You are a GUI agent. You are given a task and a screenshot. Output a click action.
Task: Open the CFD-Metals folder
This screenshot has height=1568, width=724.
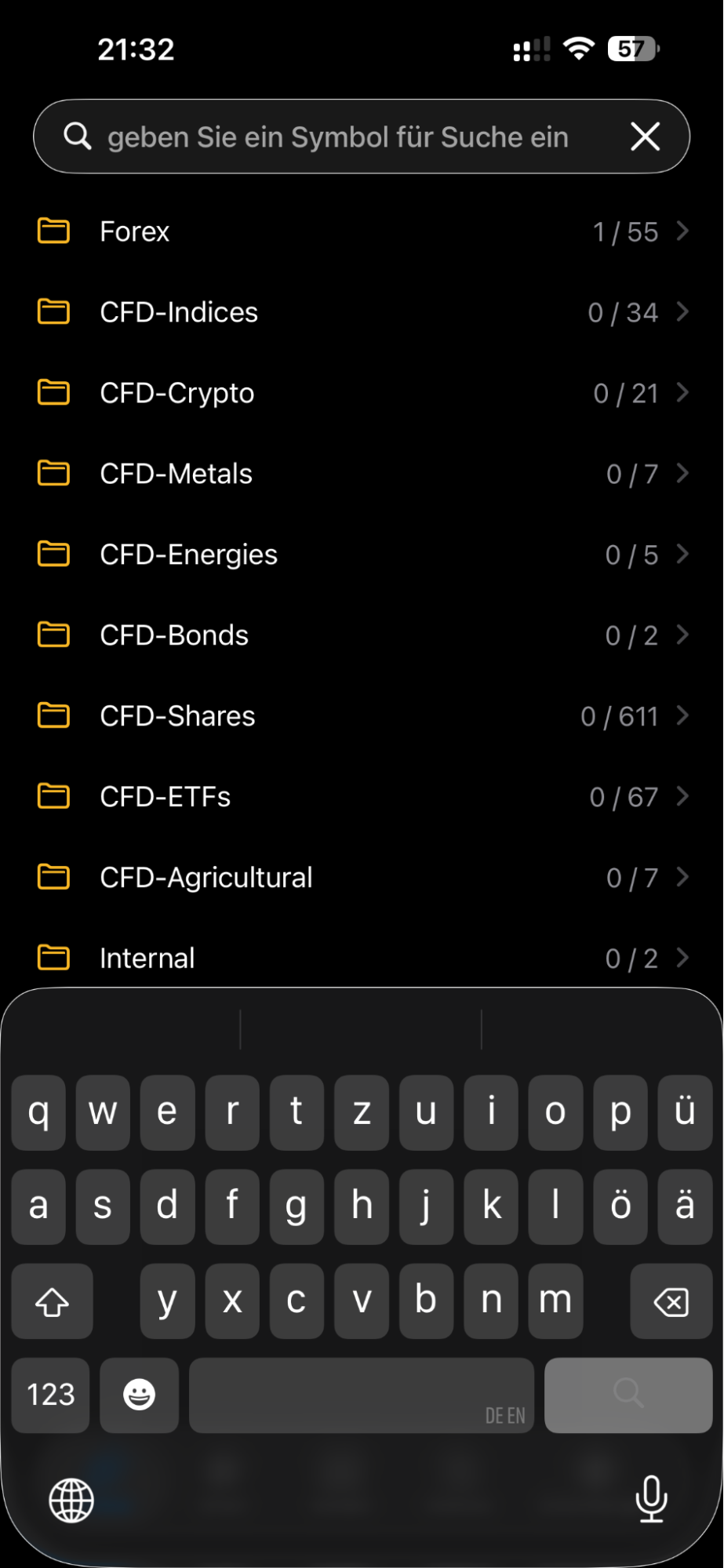pos(361,474)
